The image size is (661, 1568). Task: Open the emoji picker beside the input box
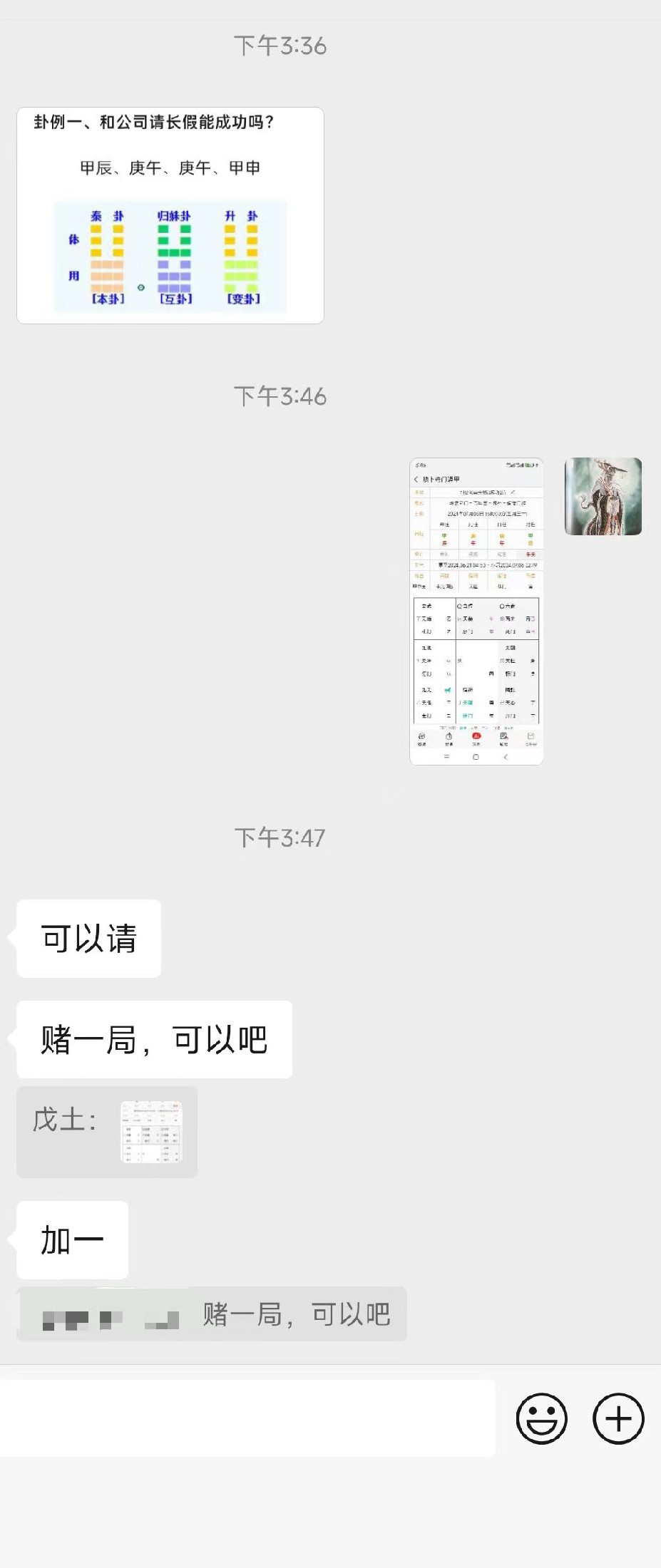pos(541,1418)
